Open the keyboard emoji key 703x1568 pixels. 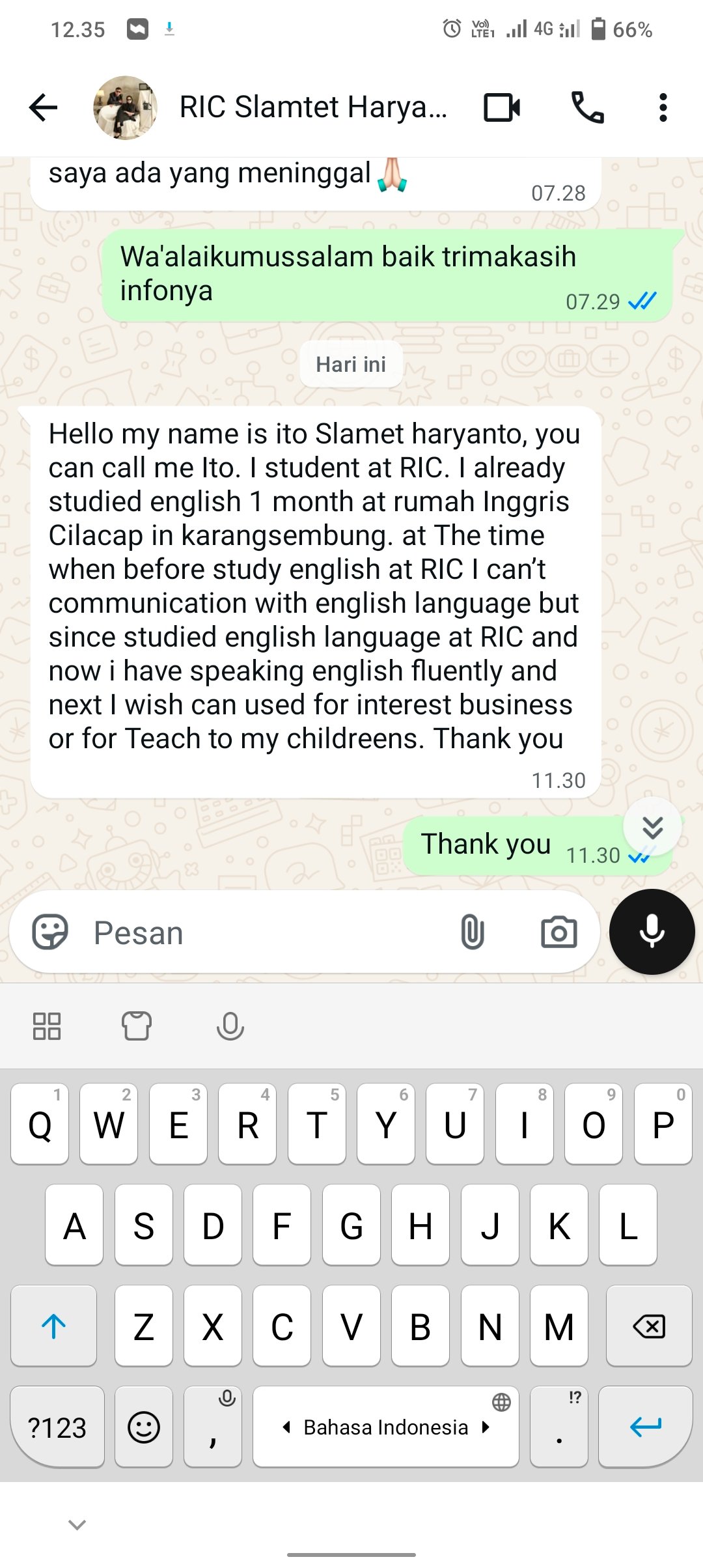click(144, 1427)
